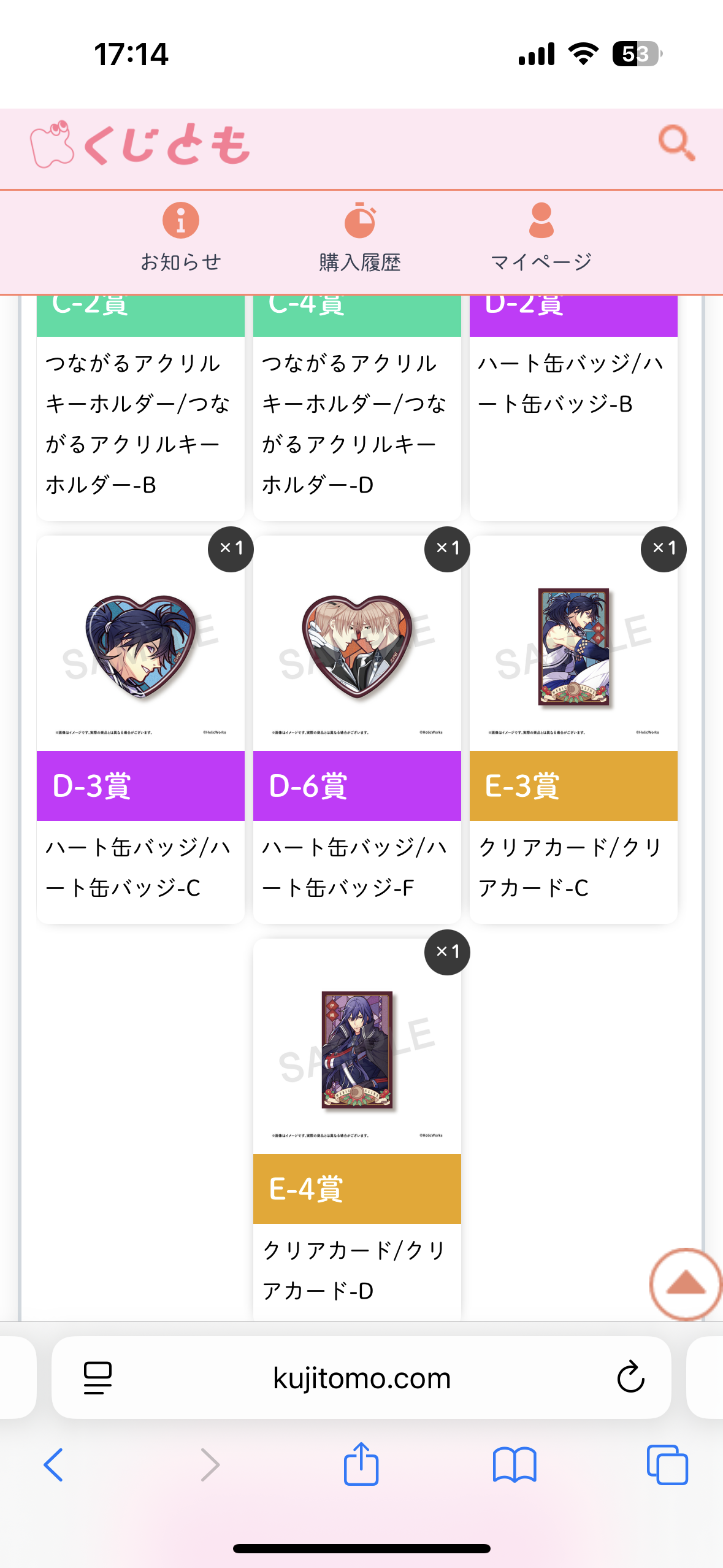Image resolution: width=723 pixels, height=1568 pixels.
Task: Open お知らせ notifications
Action: (180, 237)
